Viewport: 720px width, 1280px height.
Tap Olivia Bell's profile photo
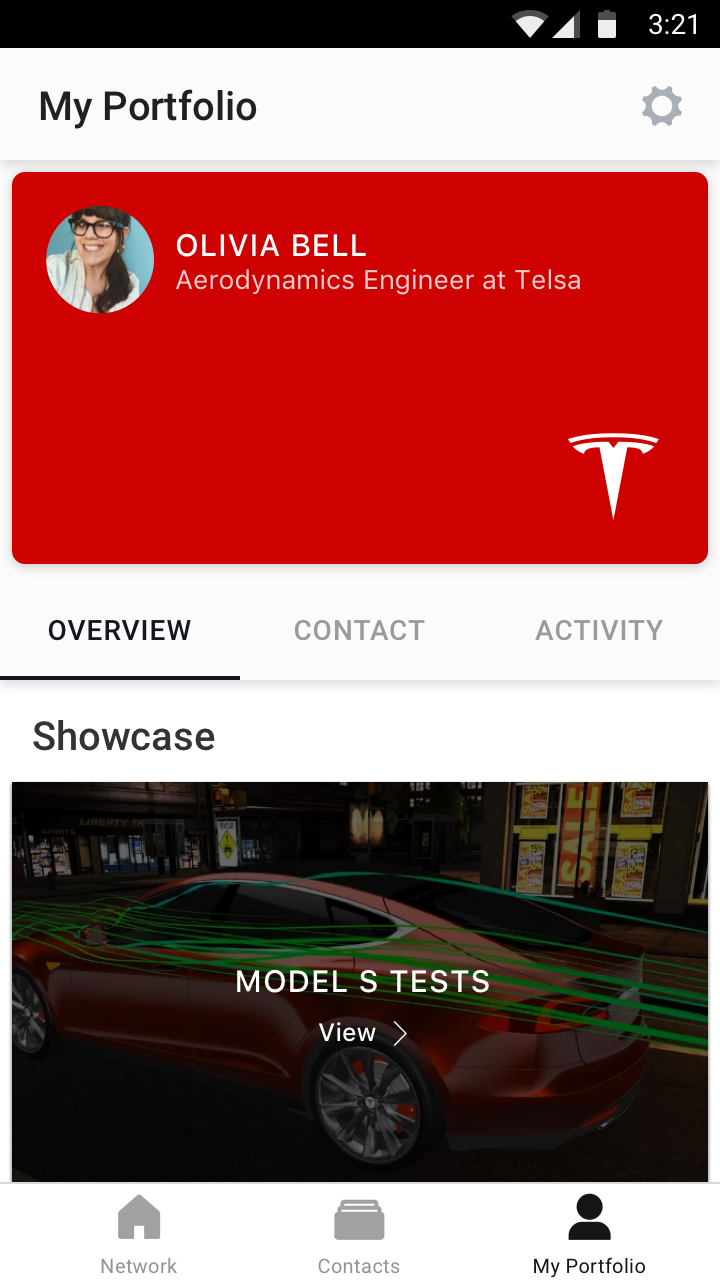(99, 259)
